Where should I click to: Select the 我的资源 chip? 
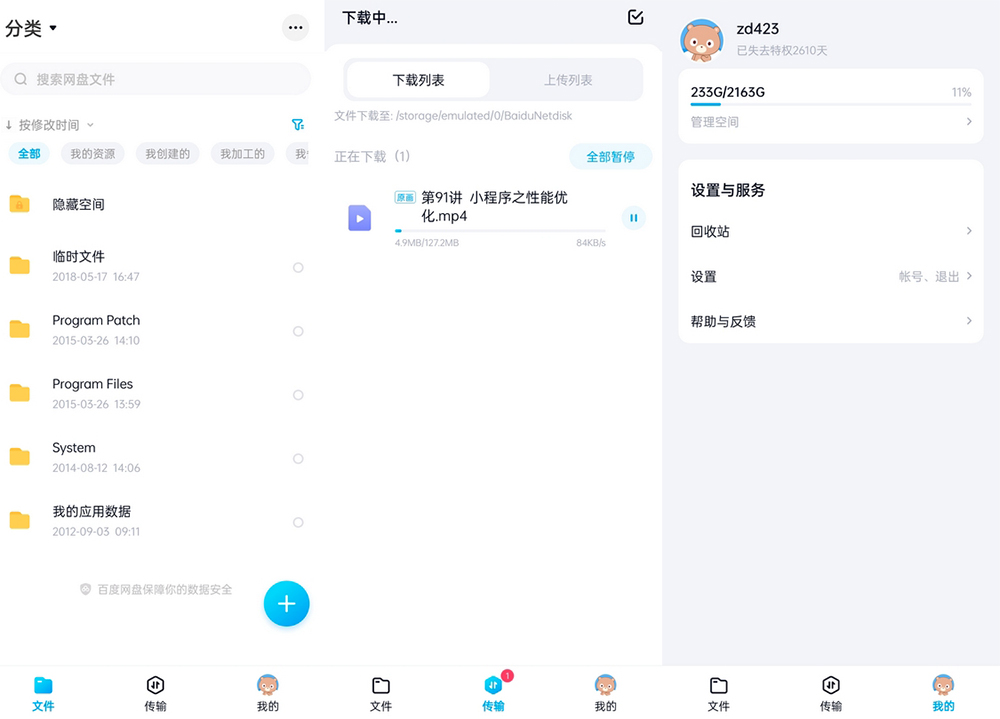93,154
